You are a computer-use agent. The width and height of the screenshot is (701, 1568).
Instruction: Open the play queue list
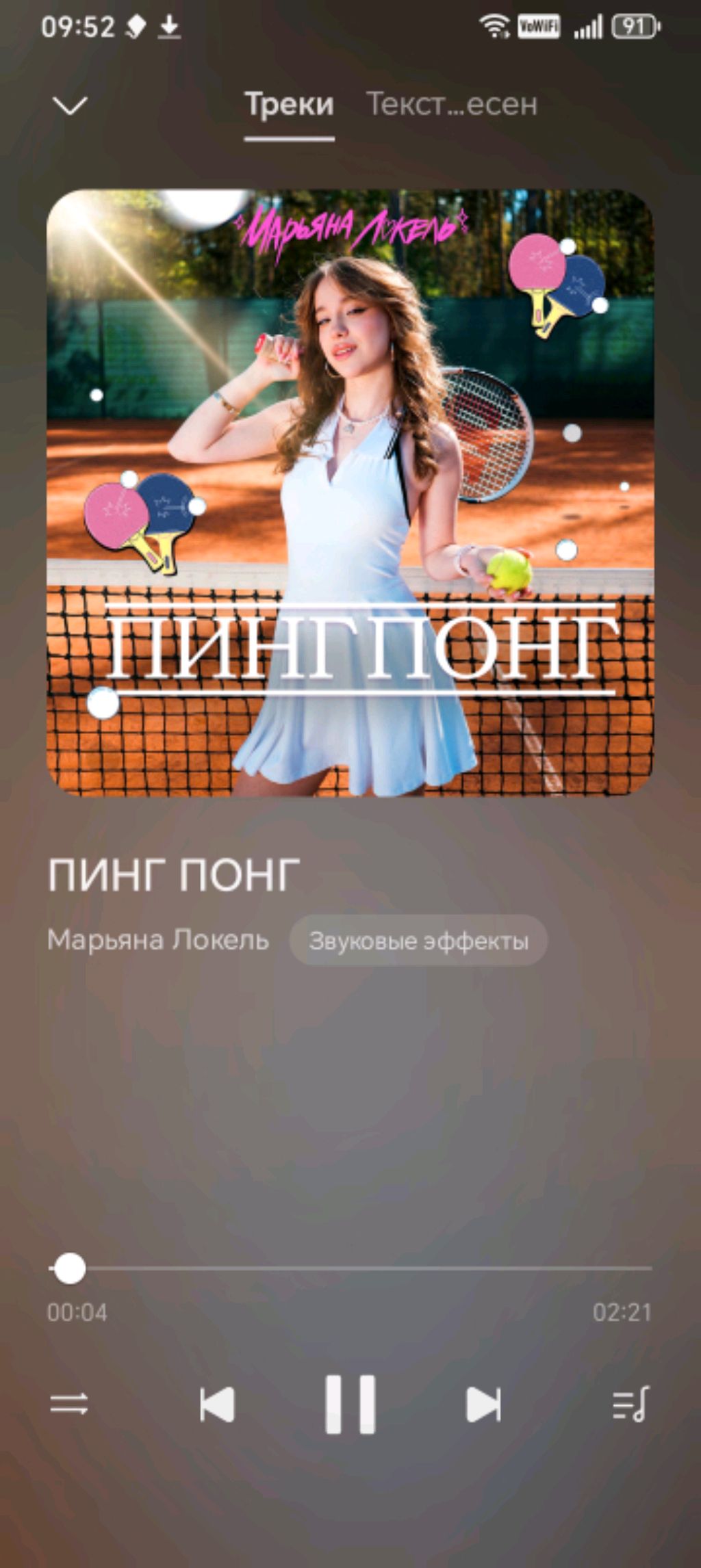pyautogui.click(x=630, y=1405)
